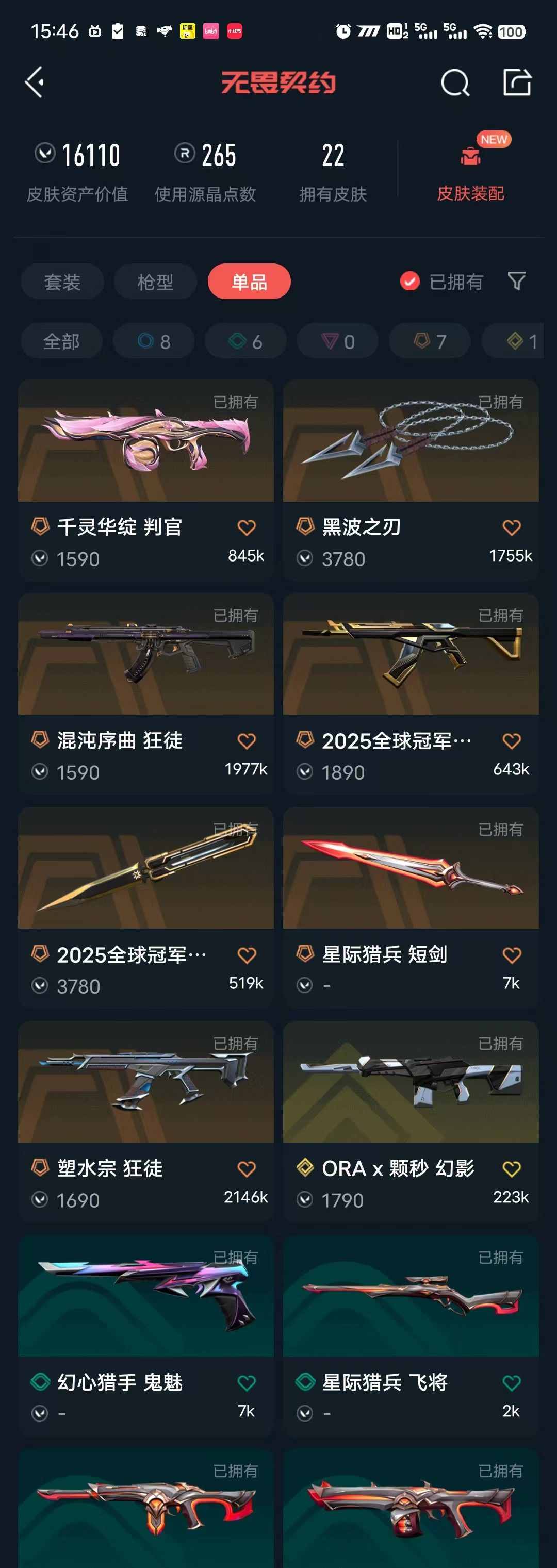Filter by the orange tier chip showing 7
The width and height of the screenshot is (557, 1568).
tap(430, 341)
